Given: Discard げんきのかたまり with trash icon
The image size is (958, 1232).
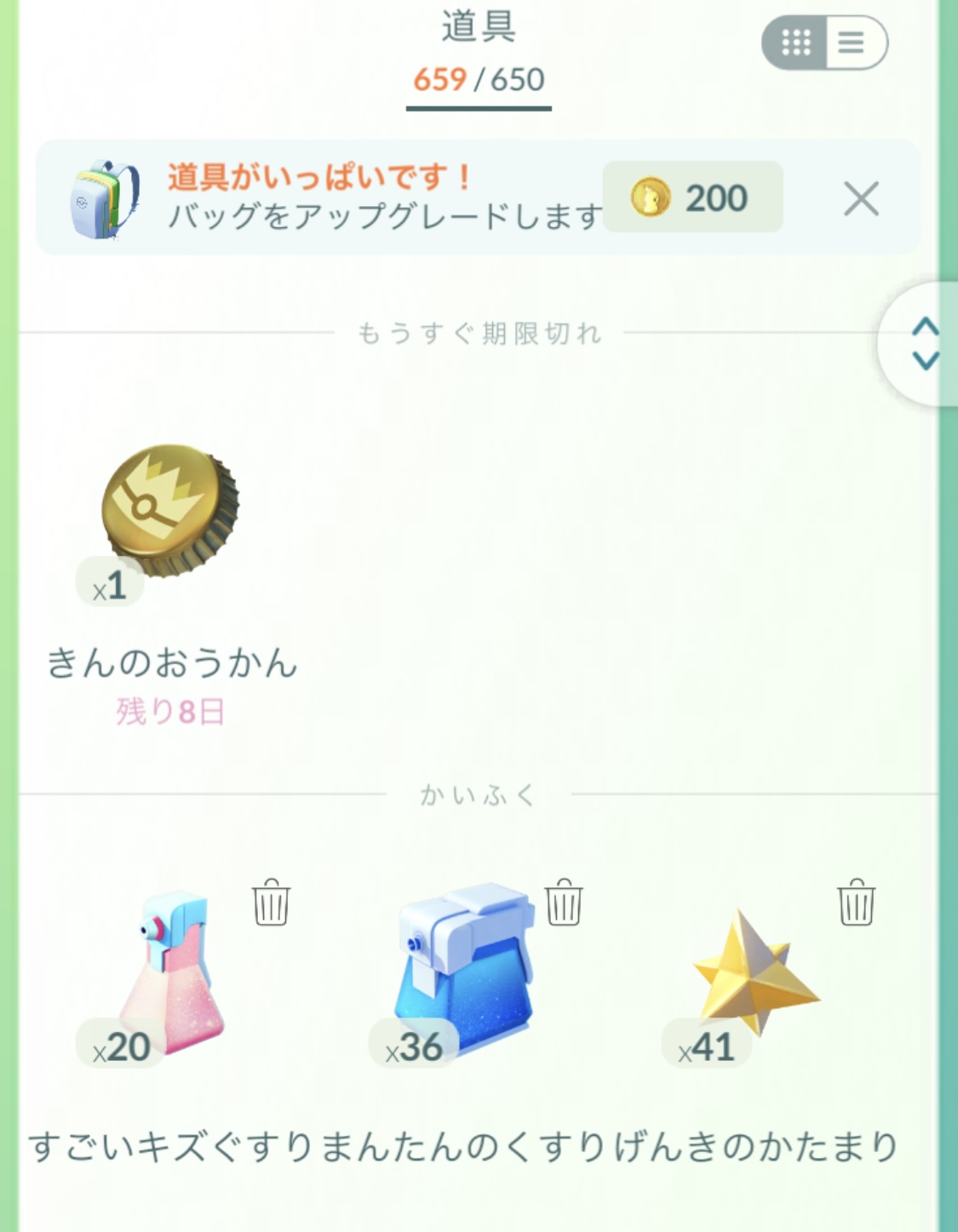Looking at the screenshot, I should pyautogui.click(x=856, y=903).
